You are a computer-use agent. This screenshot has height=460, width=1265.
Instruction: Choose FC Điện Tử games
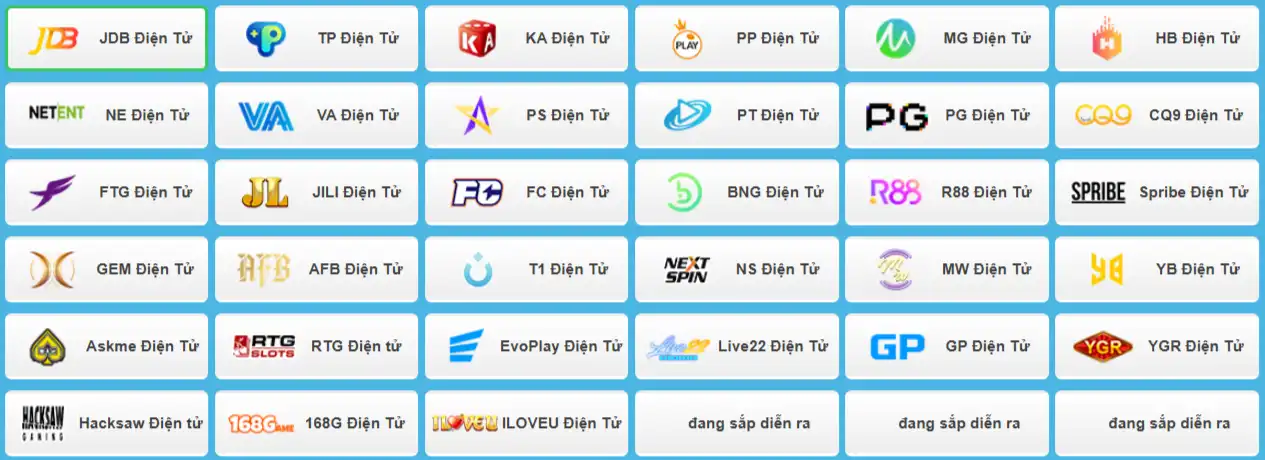pyautogui.click(x=527, y=192)
